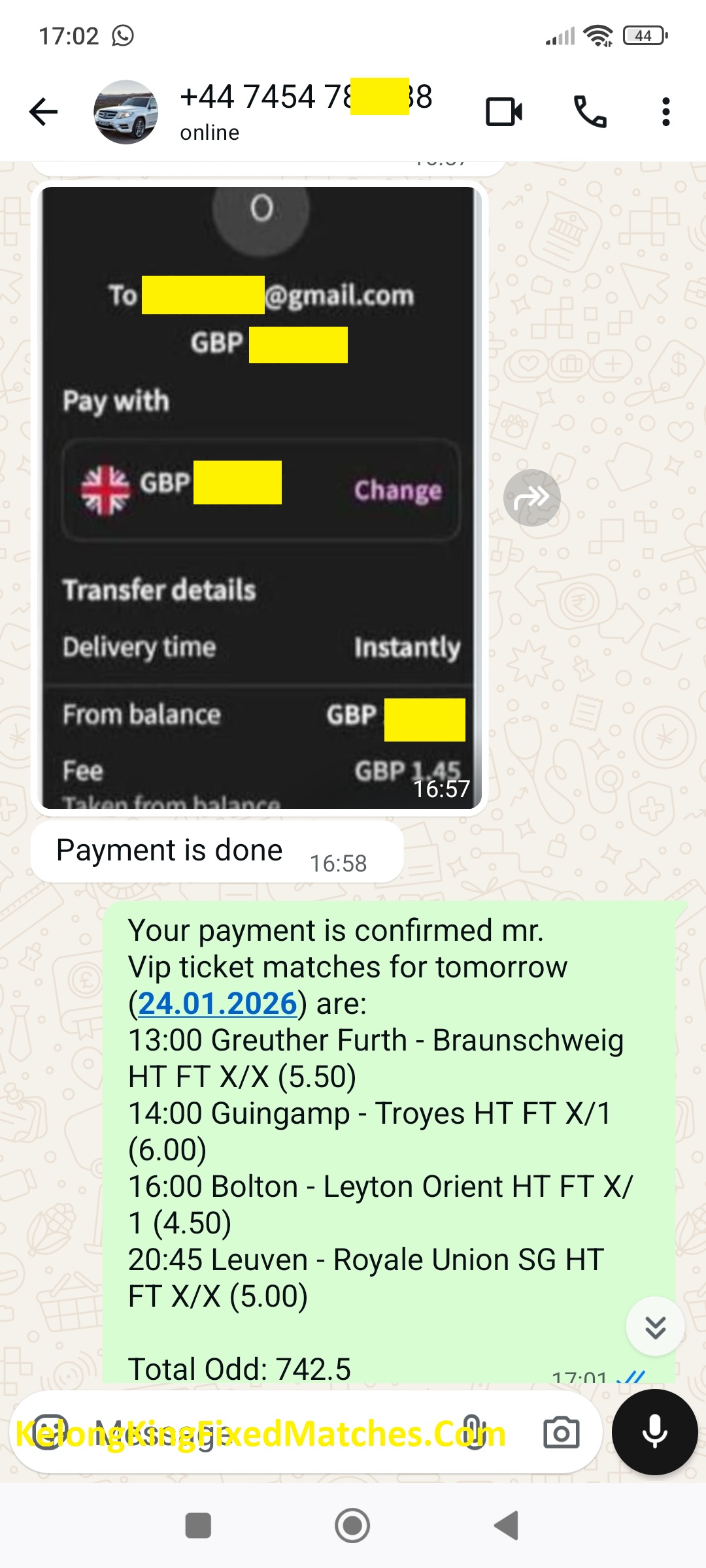Image resolution: width=706 pixels, height=1568 pixels.
Task: Start a video call
Action: click(x=504, y=112)
